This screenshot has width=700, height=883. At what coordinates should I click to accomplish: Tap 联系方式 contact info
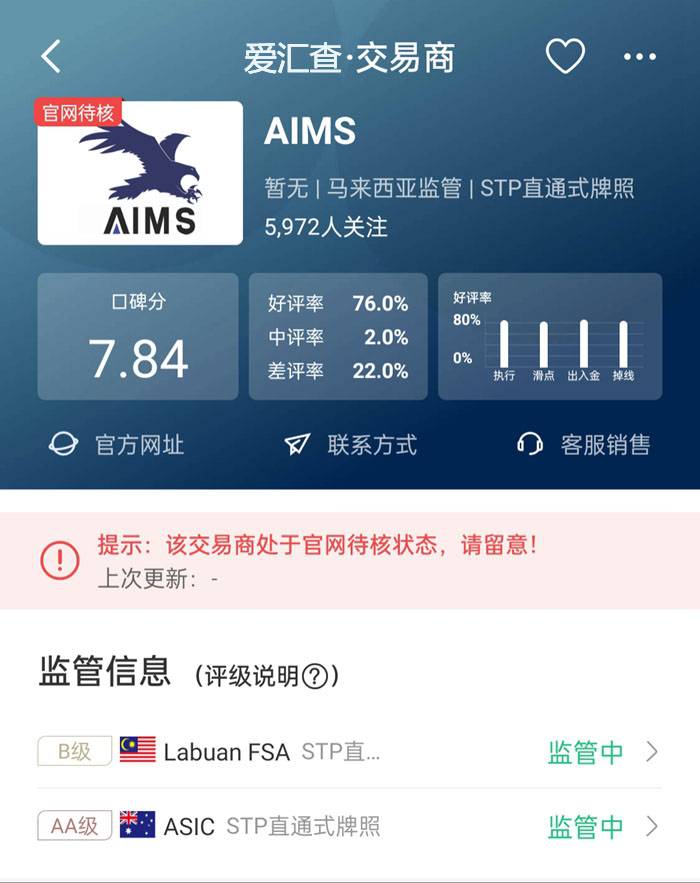[351, 445]
